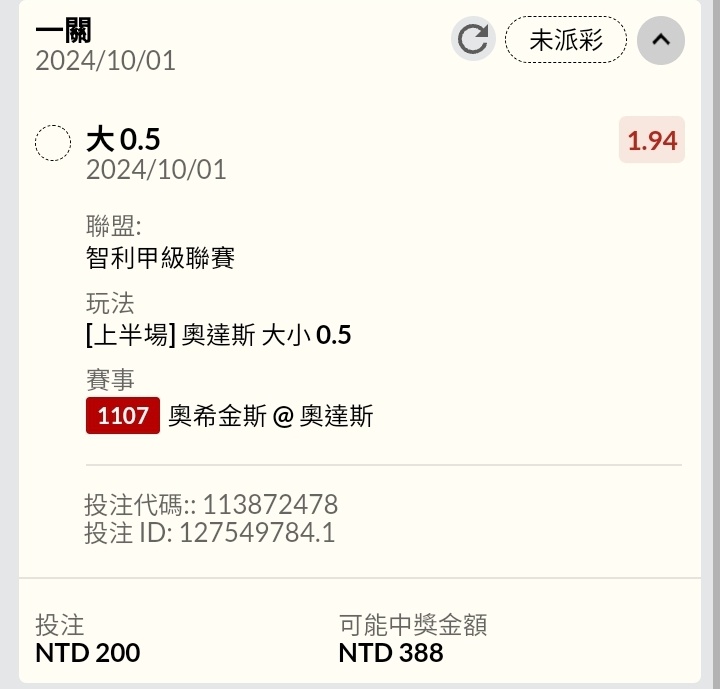Collapse the 一關 bet details

point(661,40)
